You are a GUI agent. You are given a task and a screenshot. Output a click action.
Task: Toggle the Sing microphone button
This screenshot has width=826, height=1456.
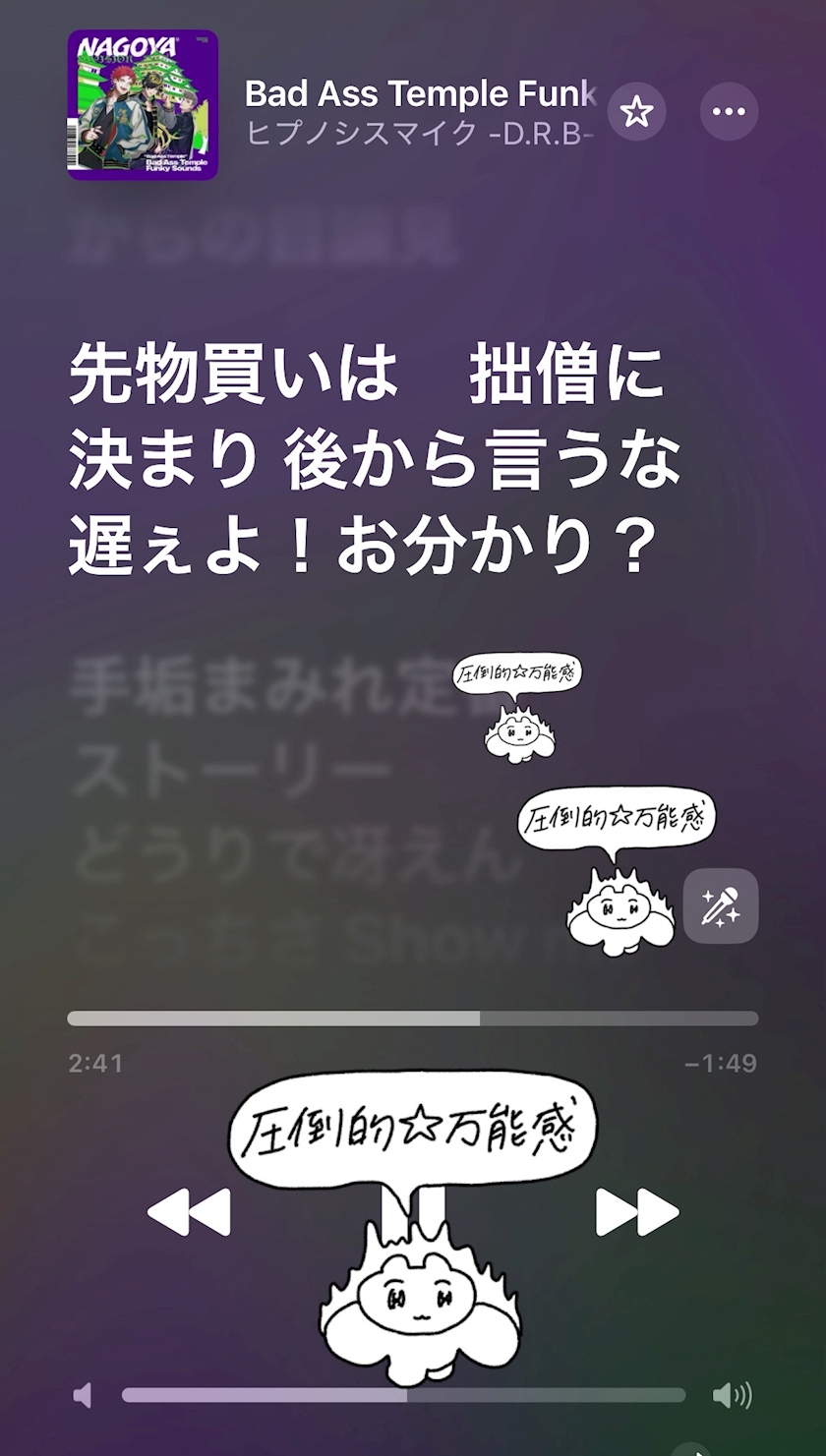click(x=721, y=906)
